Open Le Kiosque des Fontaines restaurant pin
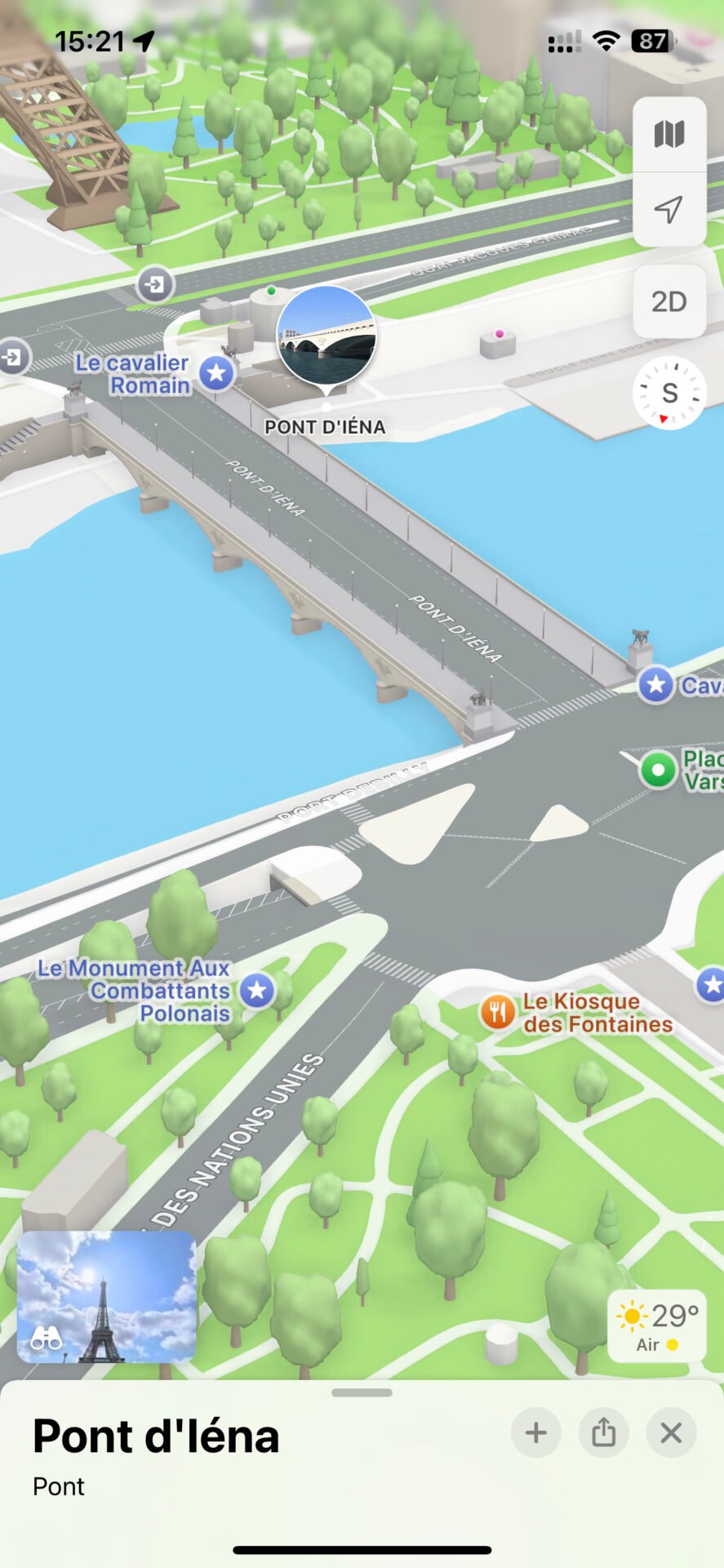The width and height of the screenshot is (724, 1568). click(x=497, y=1013)
